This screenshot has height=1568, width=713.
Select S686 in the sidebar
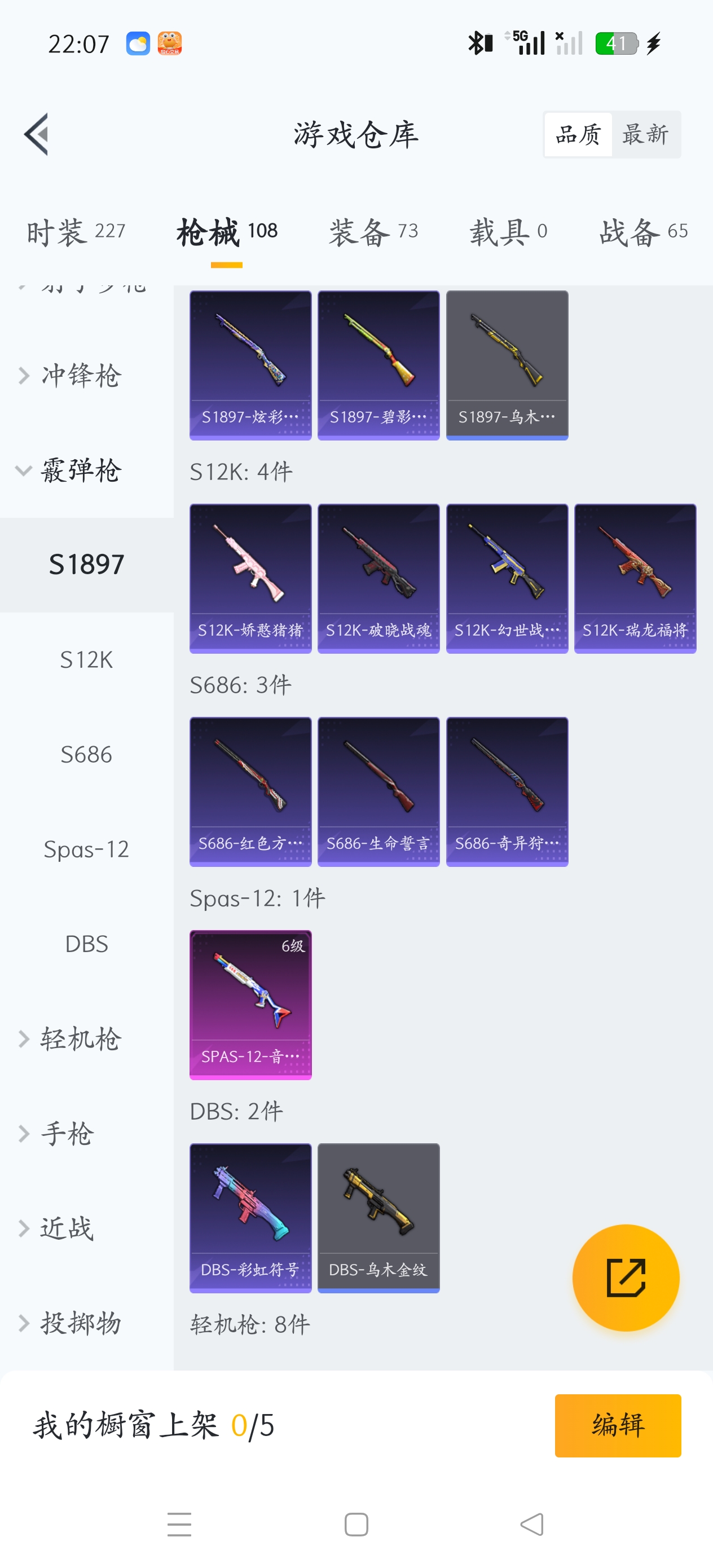tap(86, 754)
